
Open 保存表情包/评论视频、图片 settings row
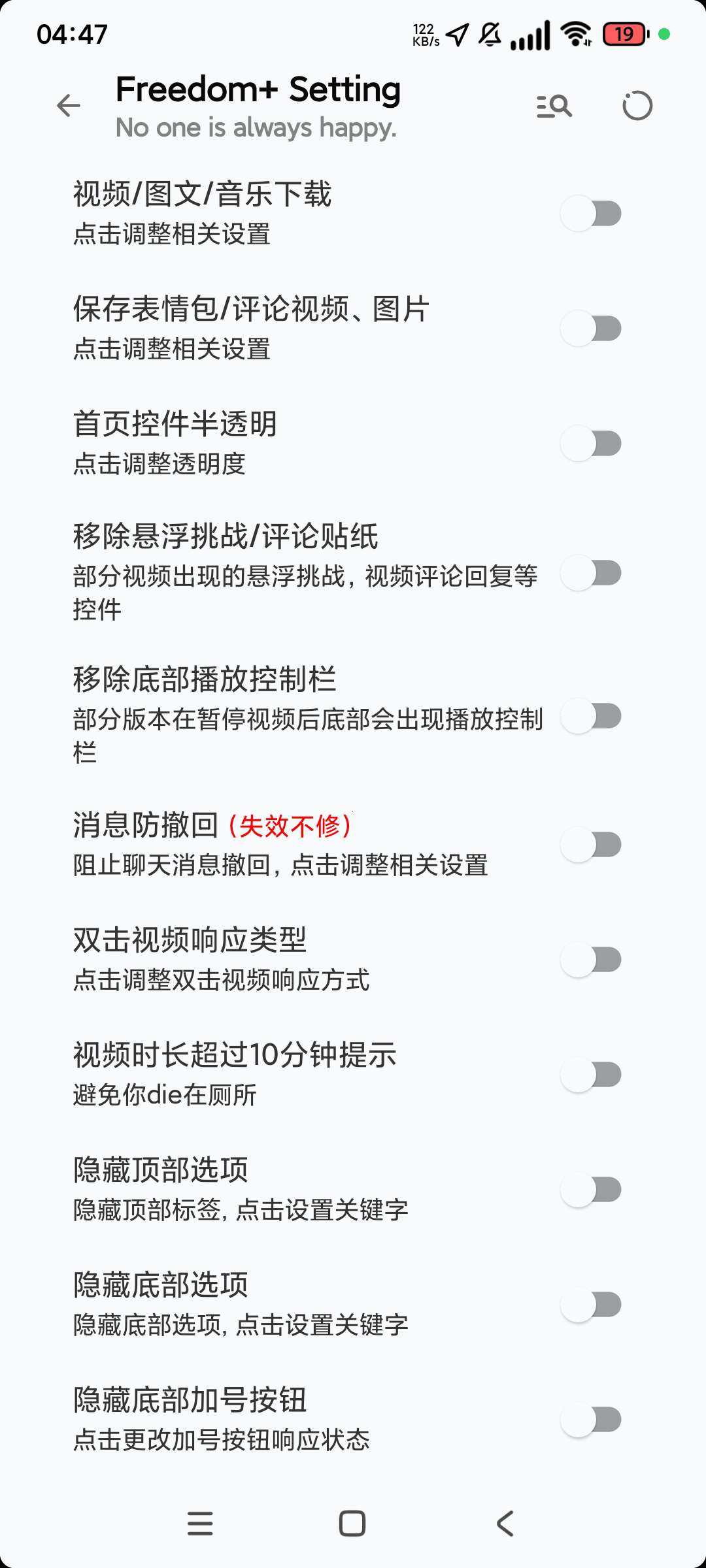353,328
